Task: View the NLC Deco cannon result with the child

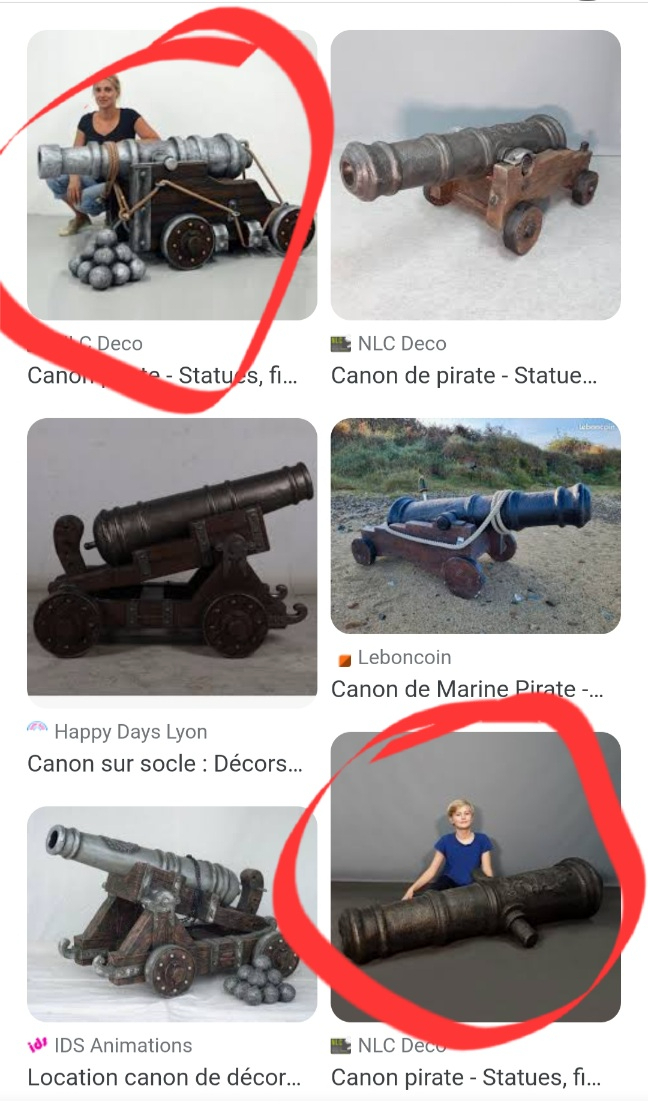Action: (x=475, y=877)
